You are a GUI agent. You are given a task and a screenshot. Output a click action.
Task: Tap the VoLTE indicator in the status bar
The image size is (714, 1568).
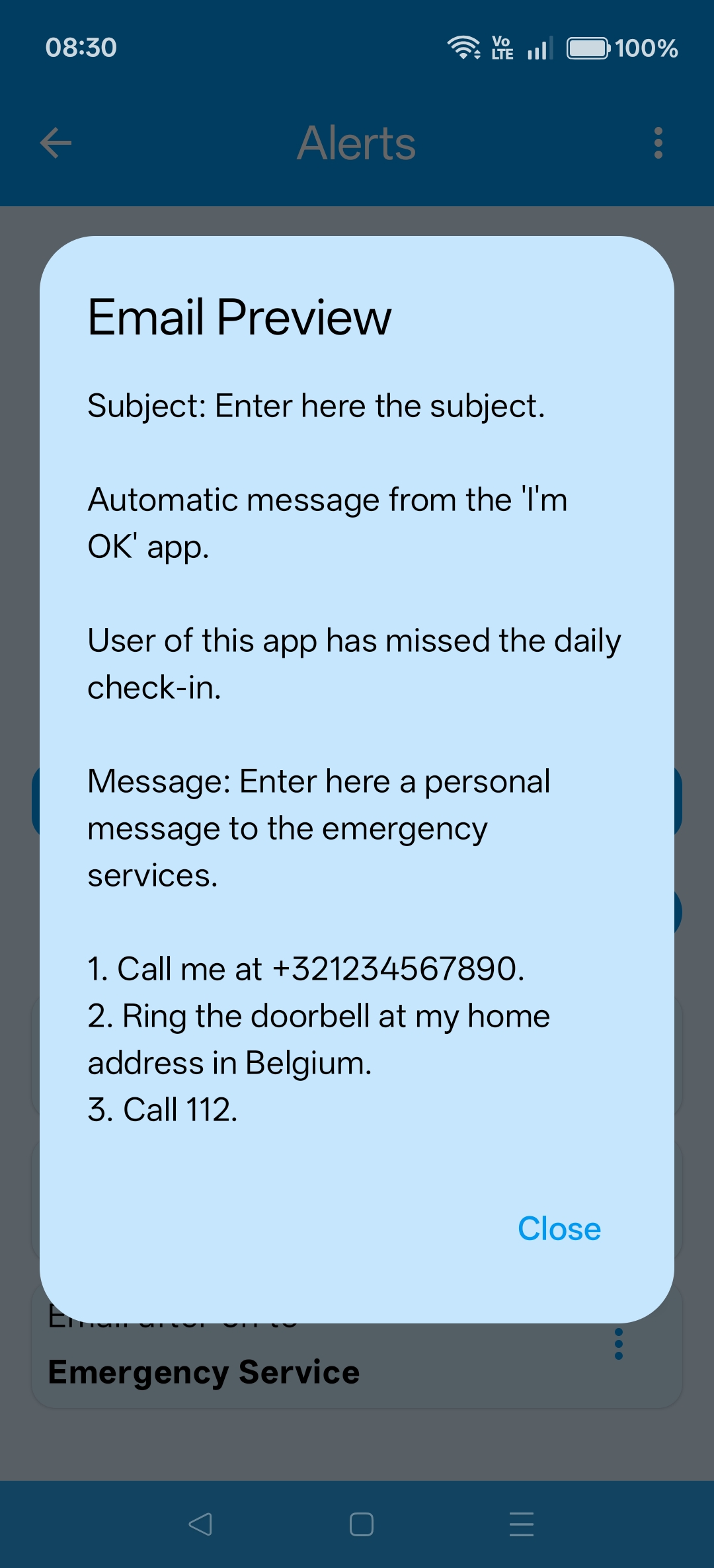[502, 48]
